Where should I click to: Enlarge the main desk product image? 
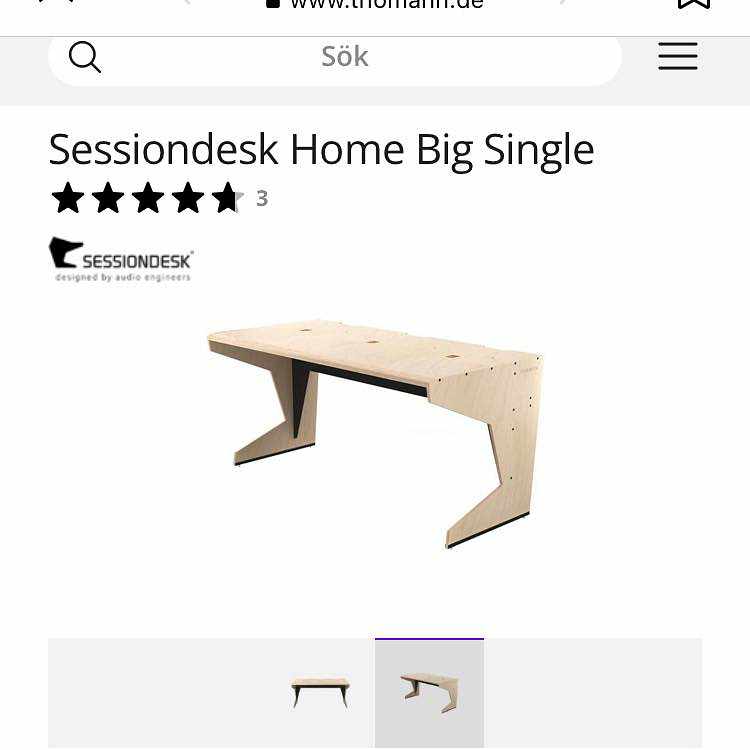375,432
